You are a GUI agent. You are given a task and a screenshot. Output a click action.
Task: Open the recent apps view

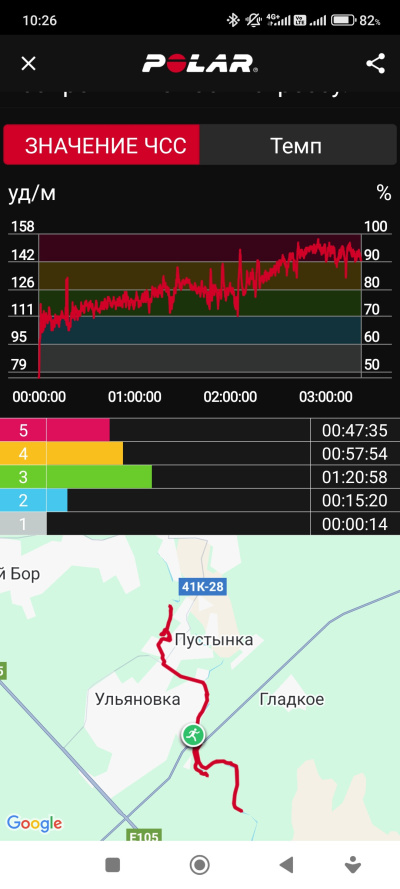pos(113,865)
